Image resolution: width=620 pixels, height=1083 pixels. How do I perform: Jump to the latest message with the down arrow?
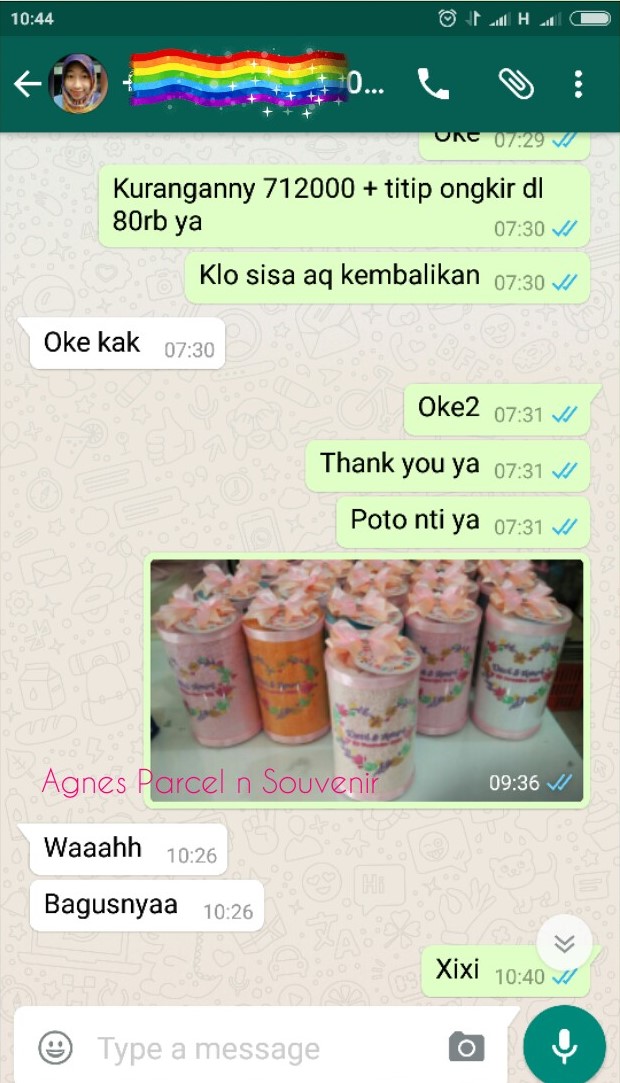(564, 943)
